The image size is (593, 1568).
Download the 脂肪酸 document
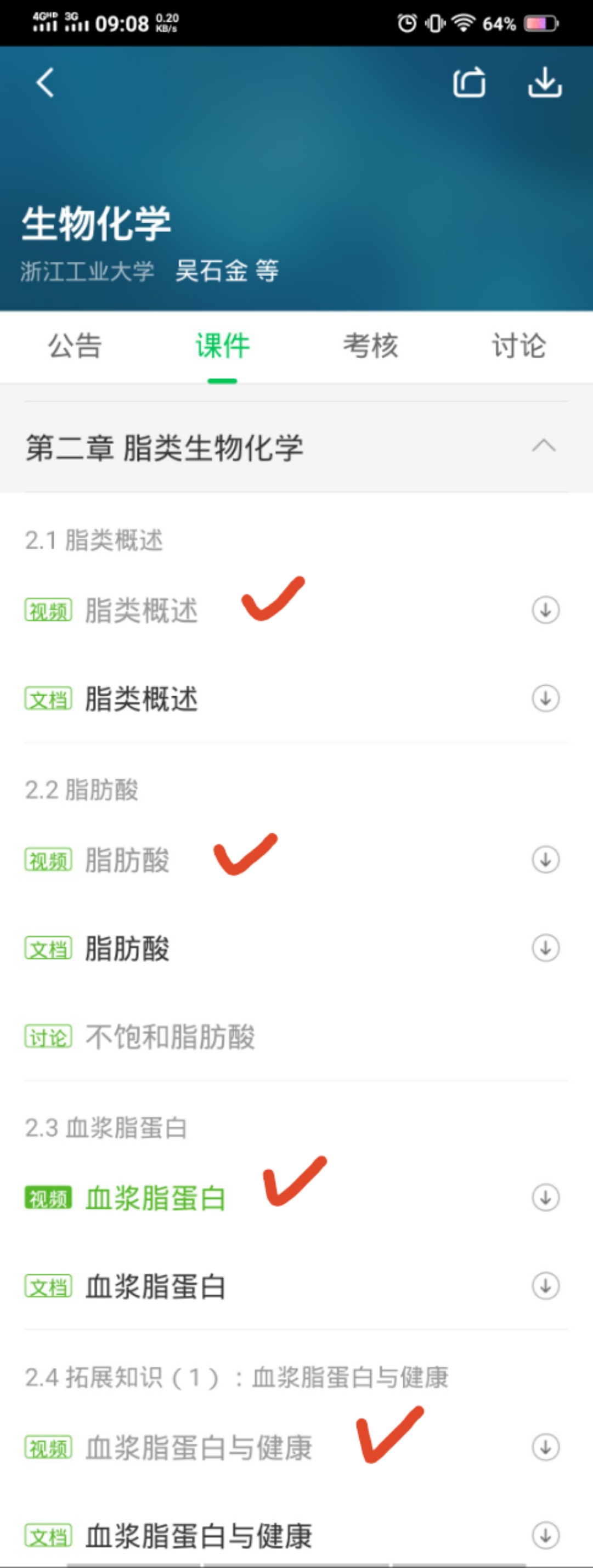(545, 947)
